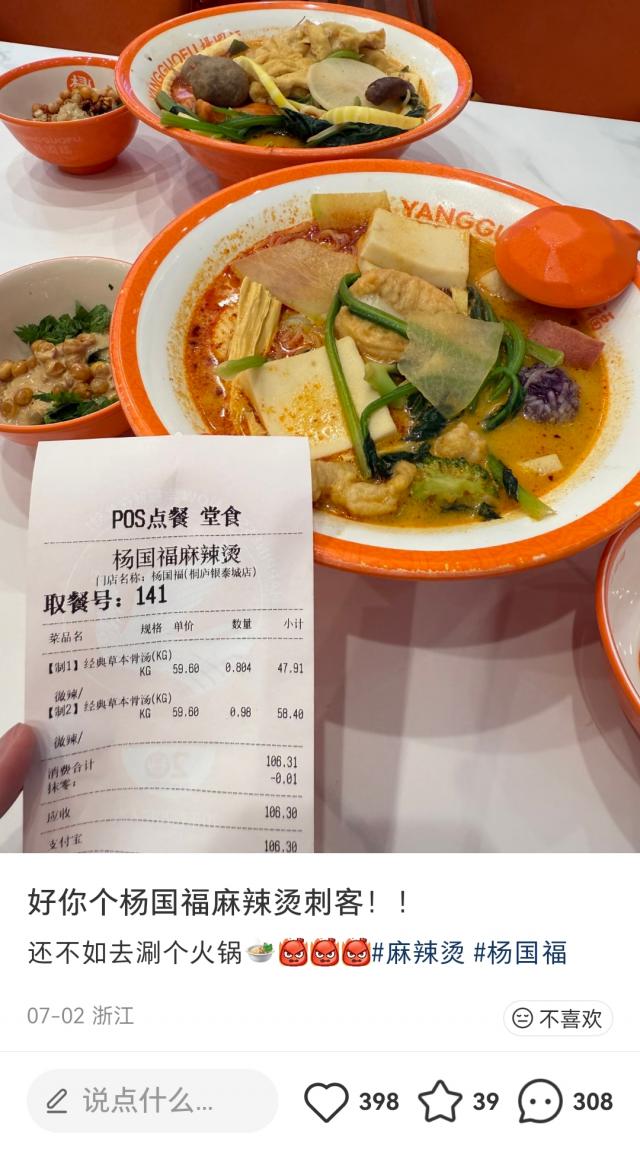Open the #杨国福 hashtag

point(520,952)
